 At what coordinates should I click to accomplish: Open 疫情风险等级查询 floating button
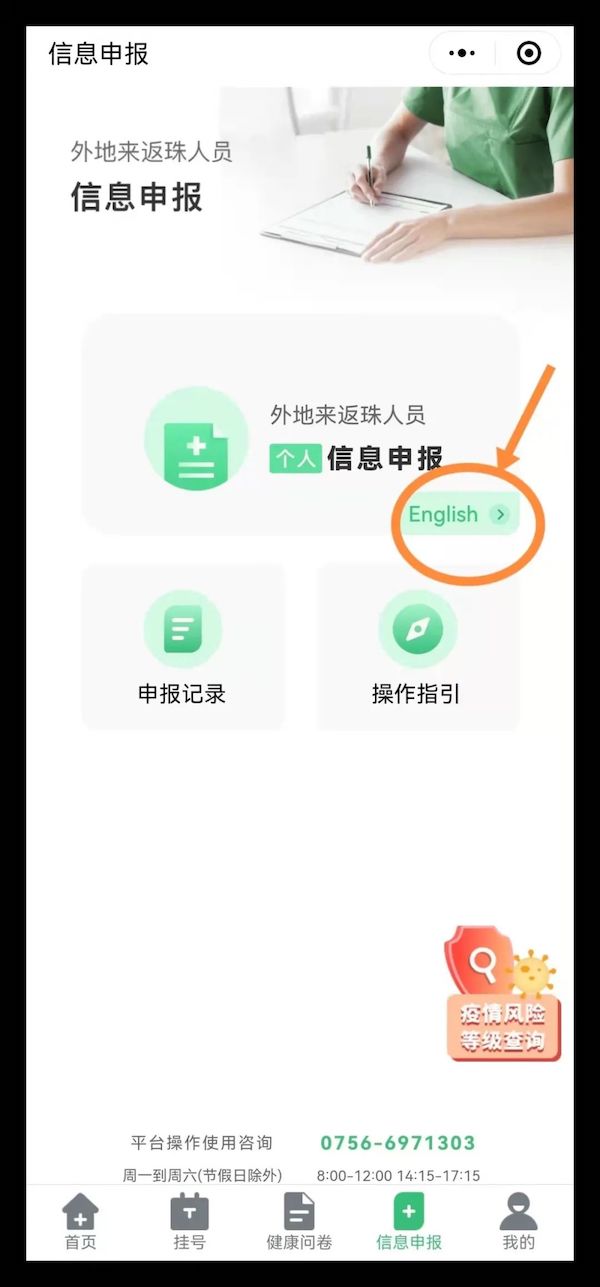pos(503,995)
